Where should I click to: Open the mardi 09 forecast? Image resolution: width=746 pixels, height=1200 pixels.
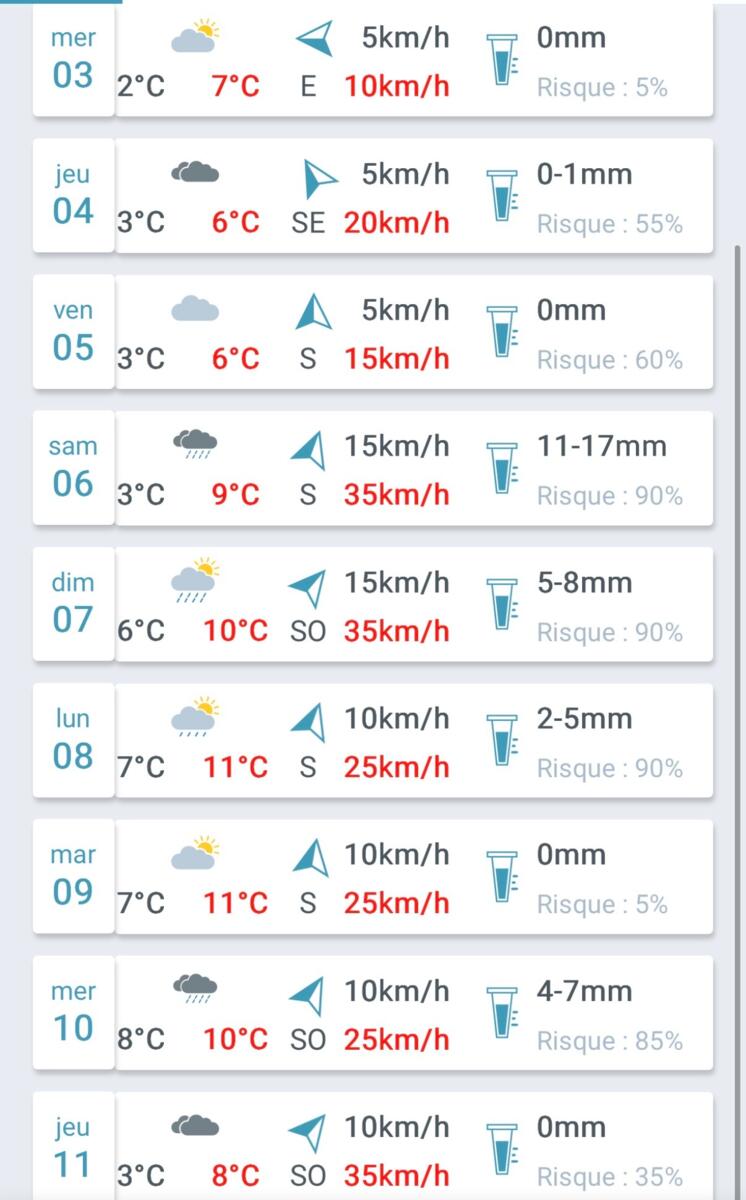pos(372,877)
